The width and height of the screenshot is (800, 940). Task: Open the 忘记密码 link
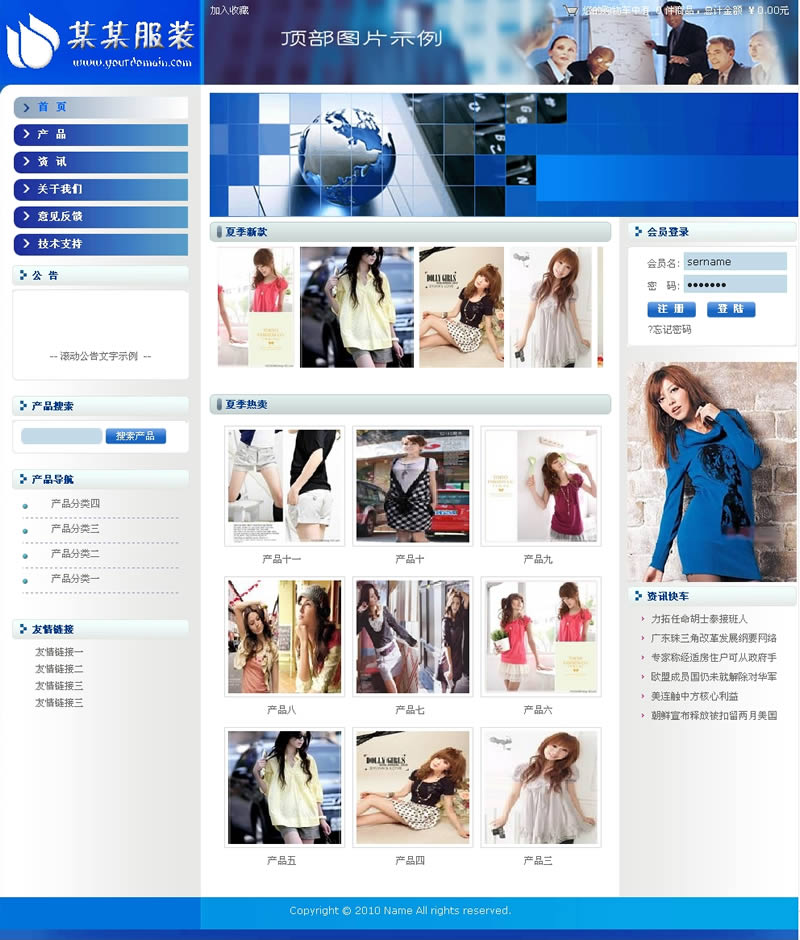(669, 330)
